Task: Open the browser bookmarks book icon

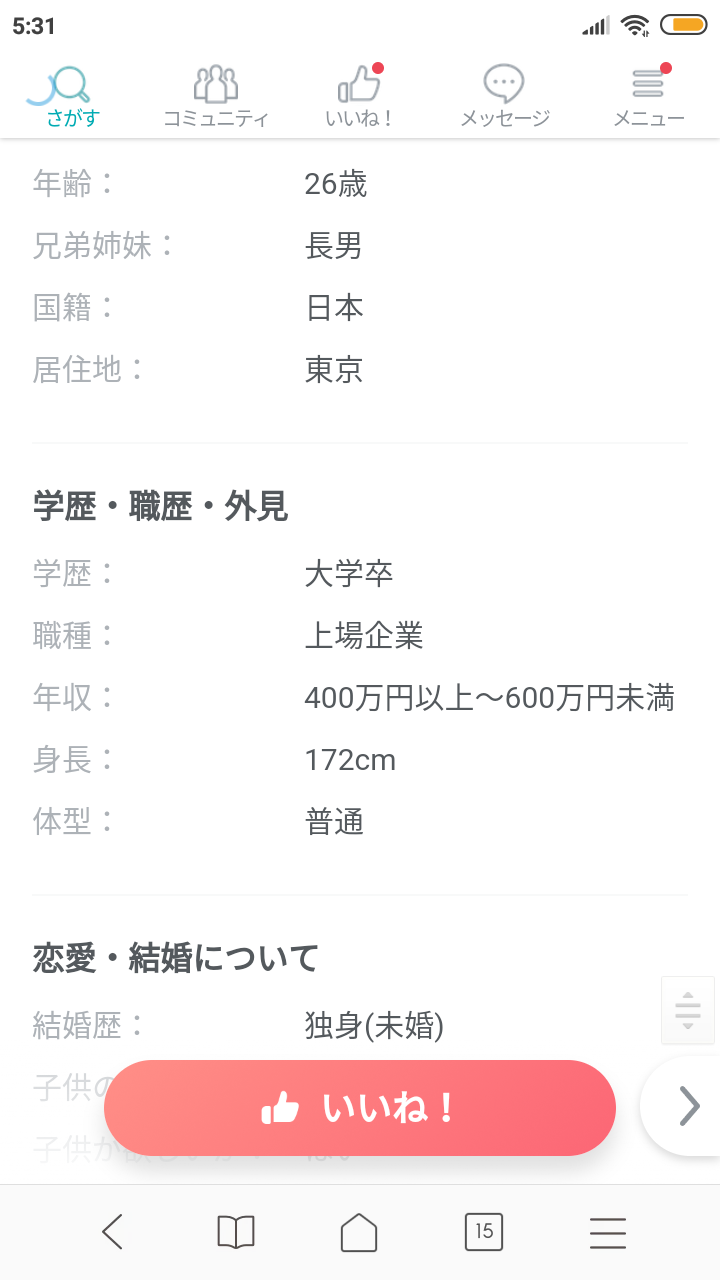Action: point(236,1232)
